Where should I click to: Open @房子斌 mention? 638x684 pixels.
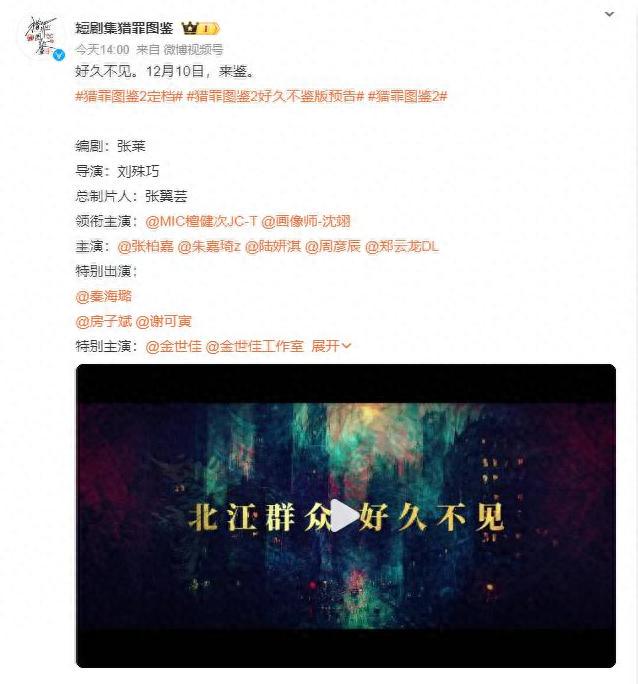point(104,321)
